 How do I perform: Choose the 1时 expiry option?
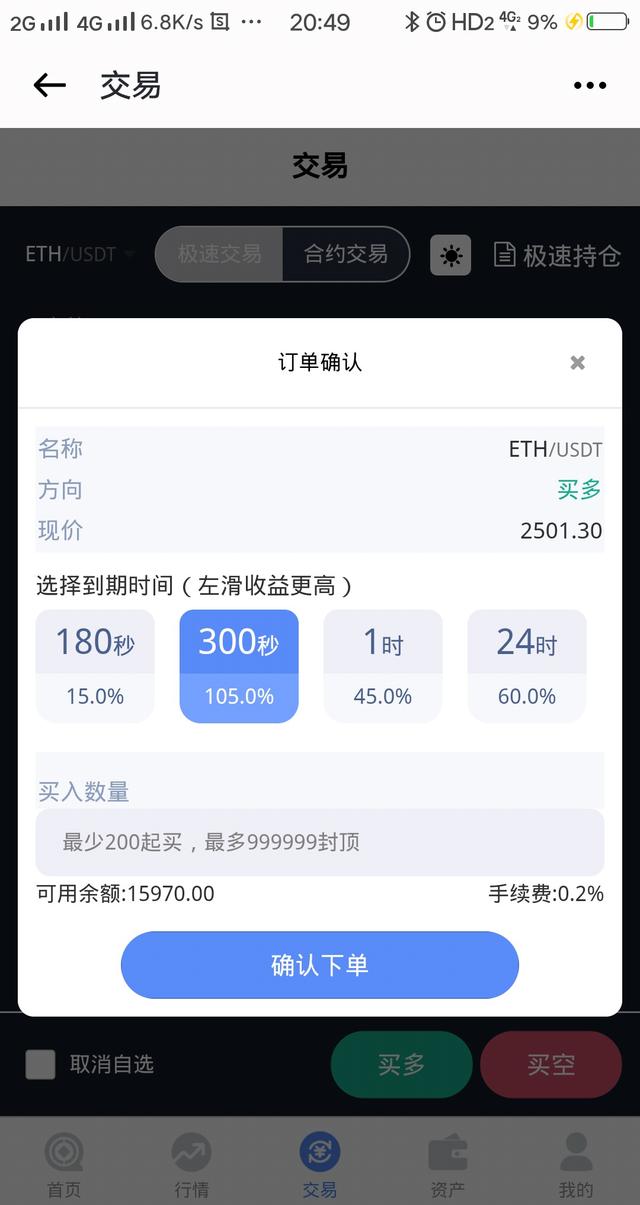[x=383, y=665]
